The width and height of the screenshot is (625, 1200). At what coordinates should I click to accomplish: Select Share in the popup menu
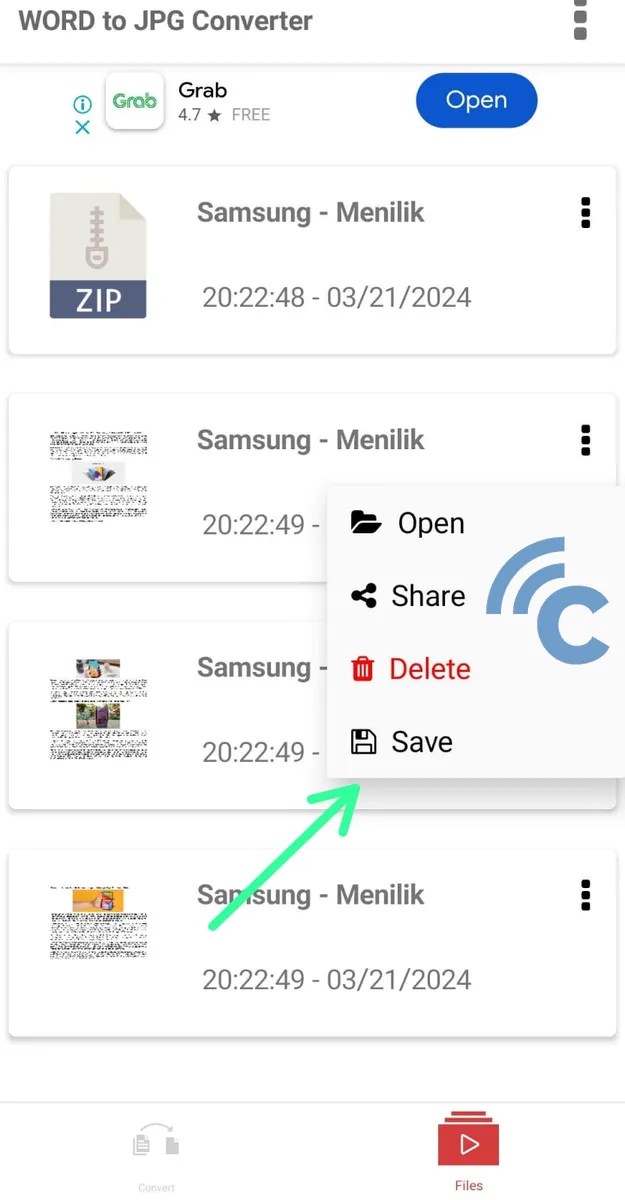(x=427, y=596)
